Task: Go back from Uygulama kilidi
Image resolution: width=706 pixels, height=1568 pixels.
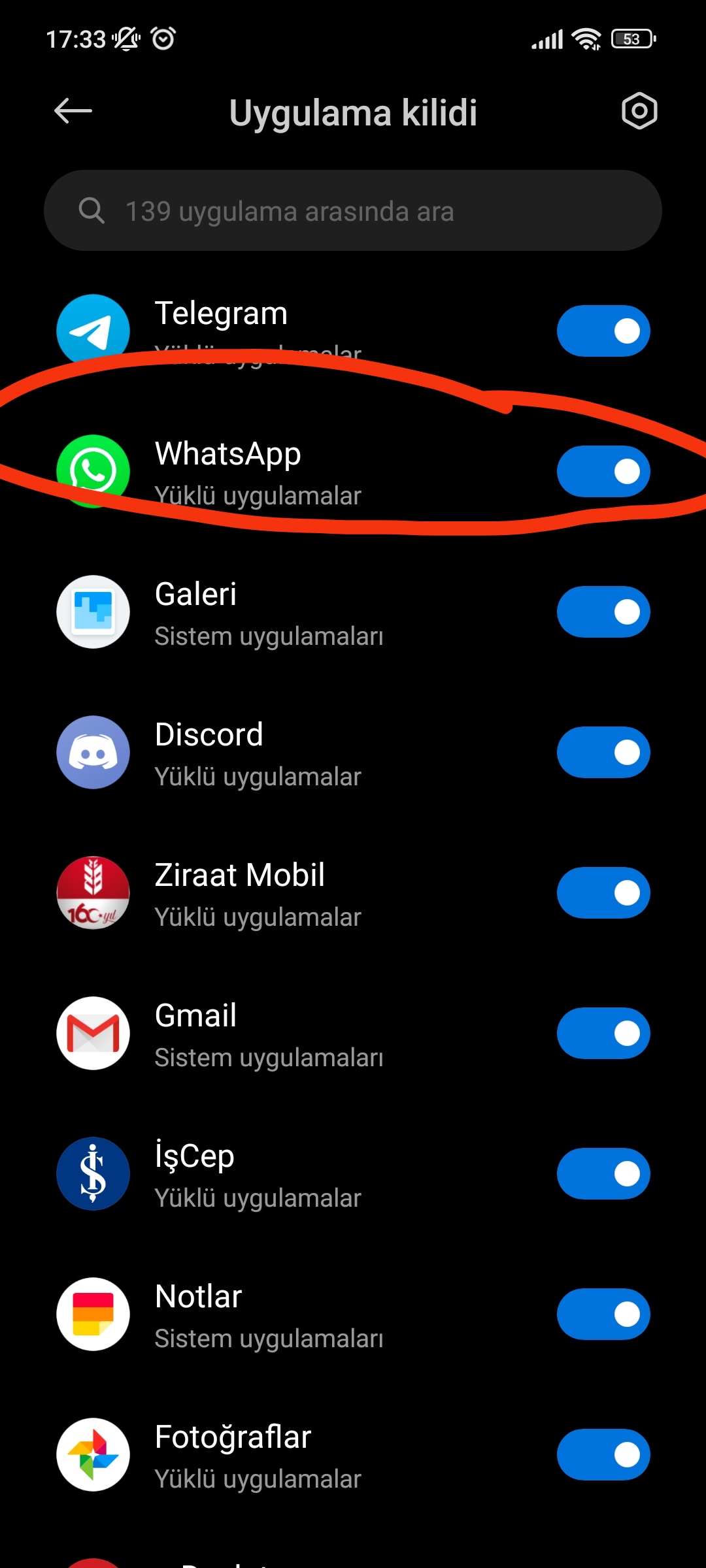Action: pos(73,111)
